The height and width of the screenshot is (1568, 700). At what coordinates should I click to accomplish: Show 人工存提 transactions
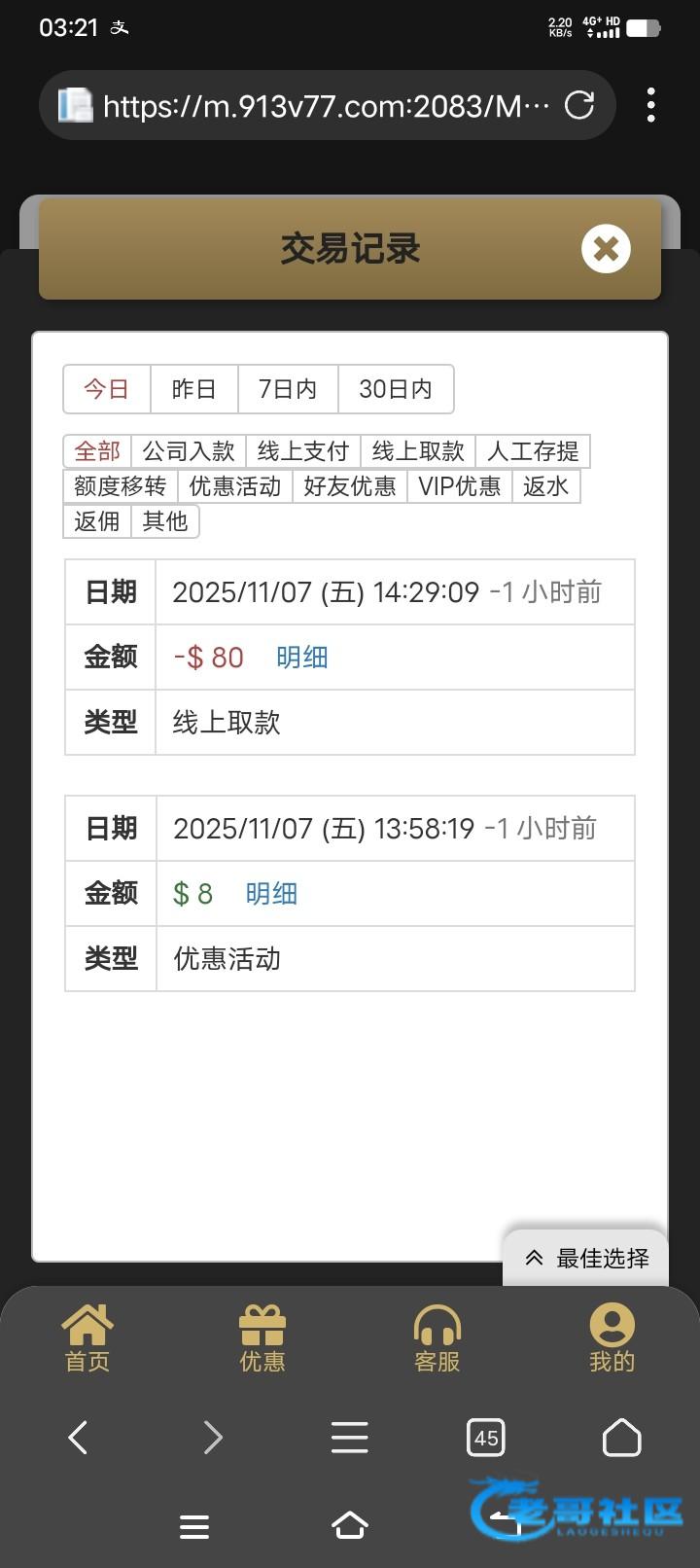pos(533,451)
